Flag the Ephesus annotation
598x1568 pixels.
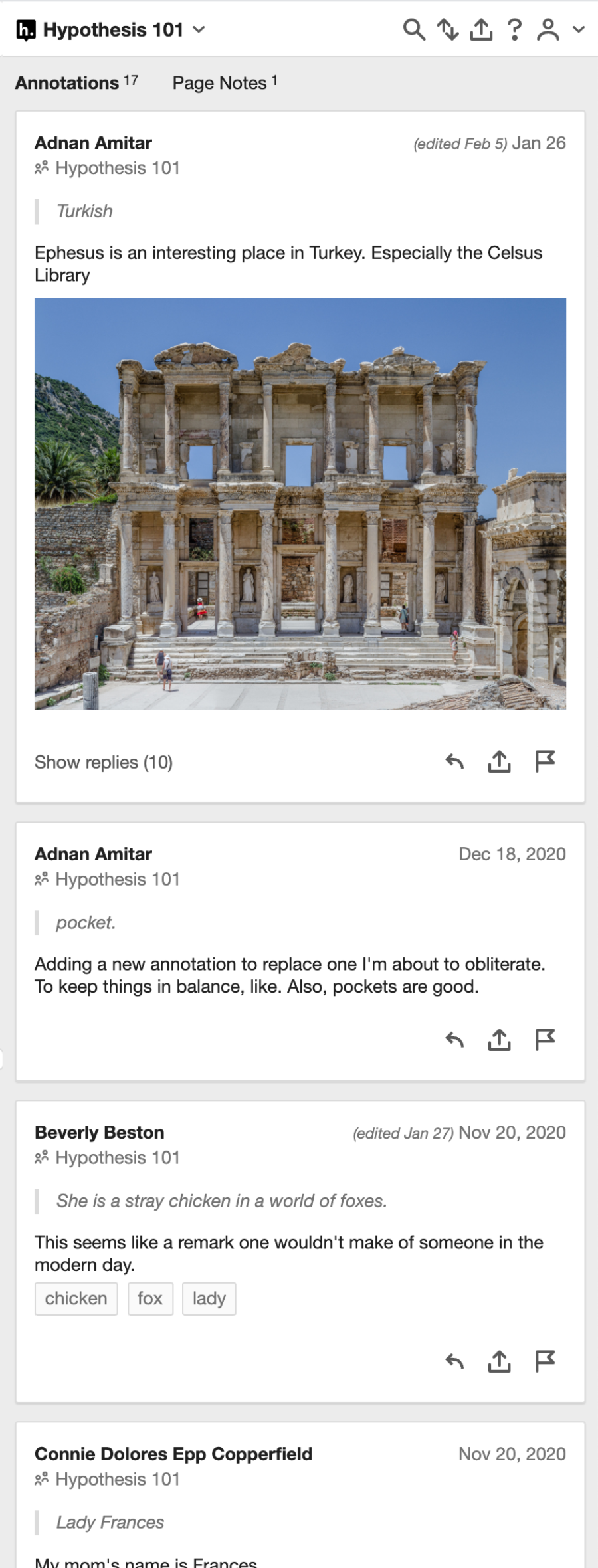[545, 761]
